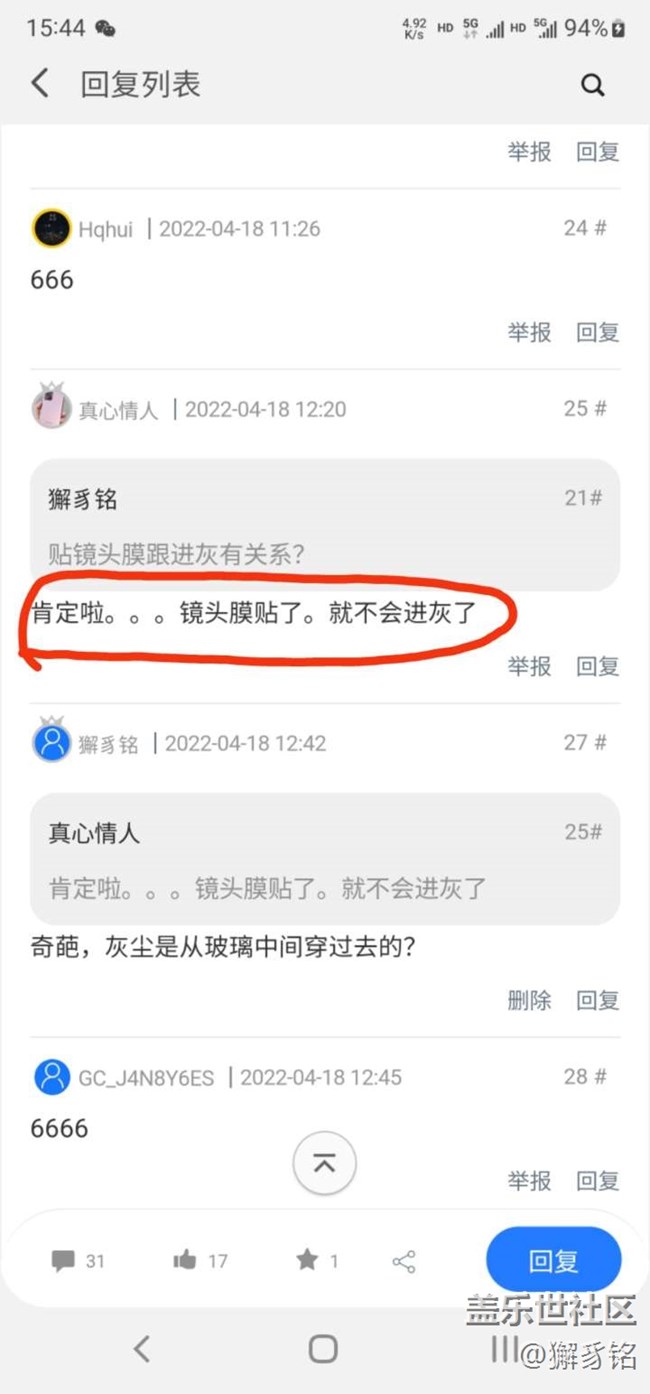This screenshot has width=650, height=1394.
Task: Report Hqhui's 666 comment
Action: (x=529, y=332)
